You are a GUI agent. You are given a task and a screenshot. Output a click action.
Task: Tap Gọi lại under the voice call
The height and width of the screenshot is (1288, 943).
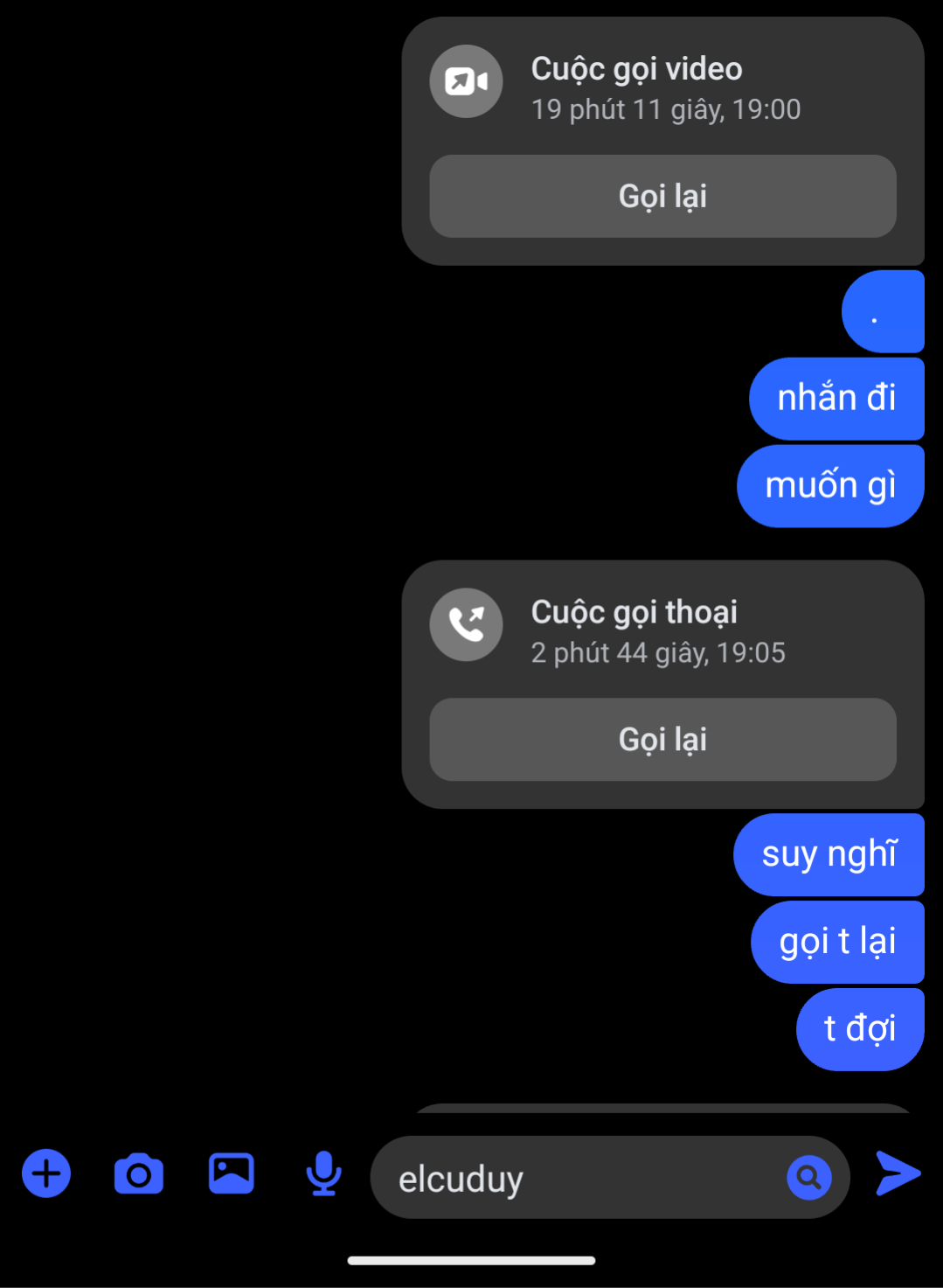click(662, 739)
